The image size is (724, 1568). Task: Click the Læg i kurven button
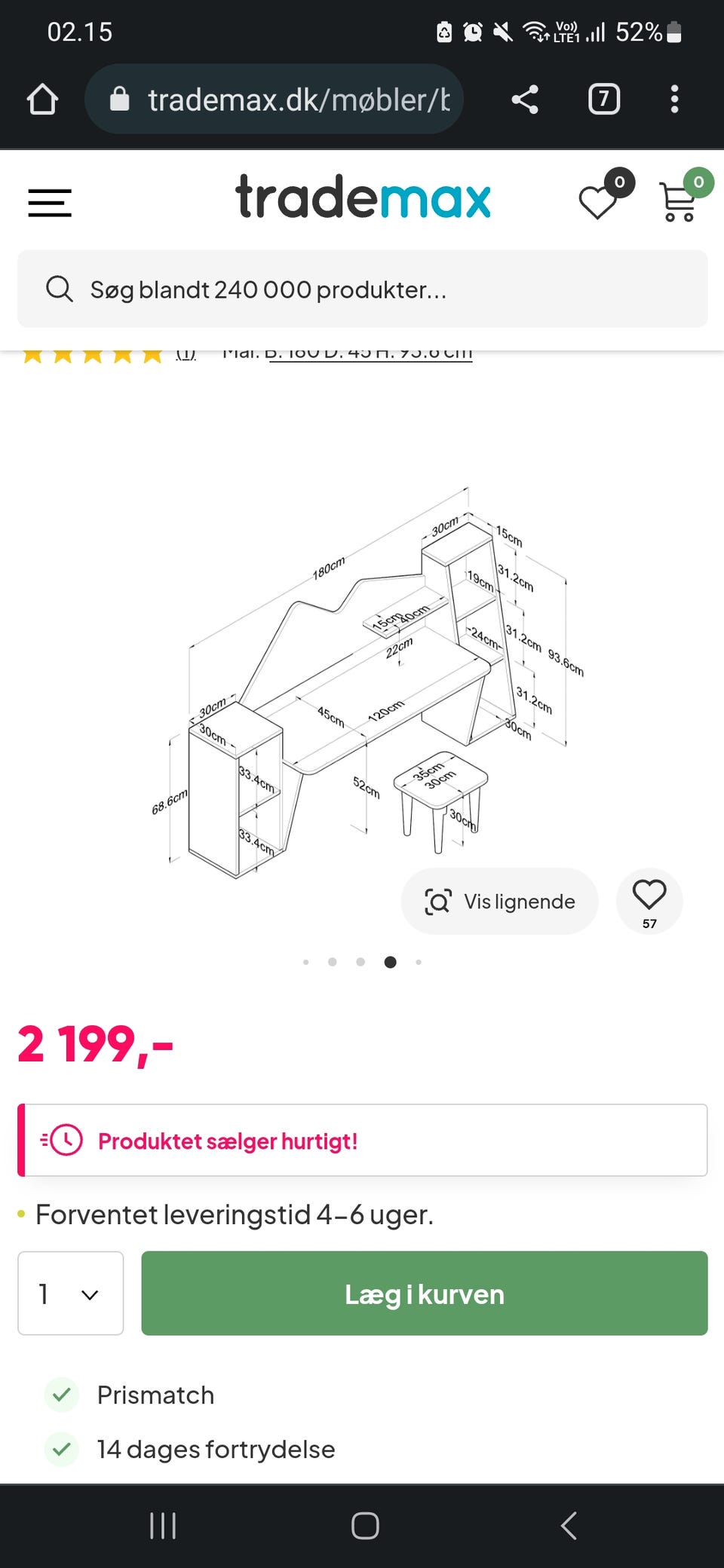(x=425, y=1294)
